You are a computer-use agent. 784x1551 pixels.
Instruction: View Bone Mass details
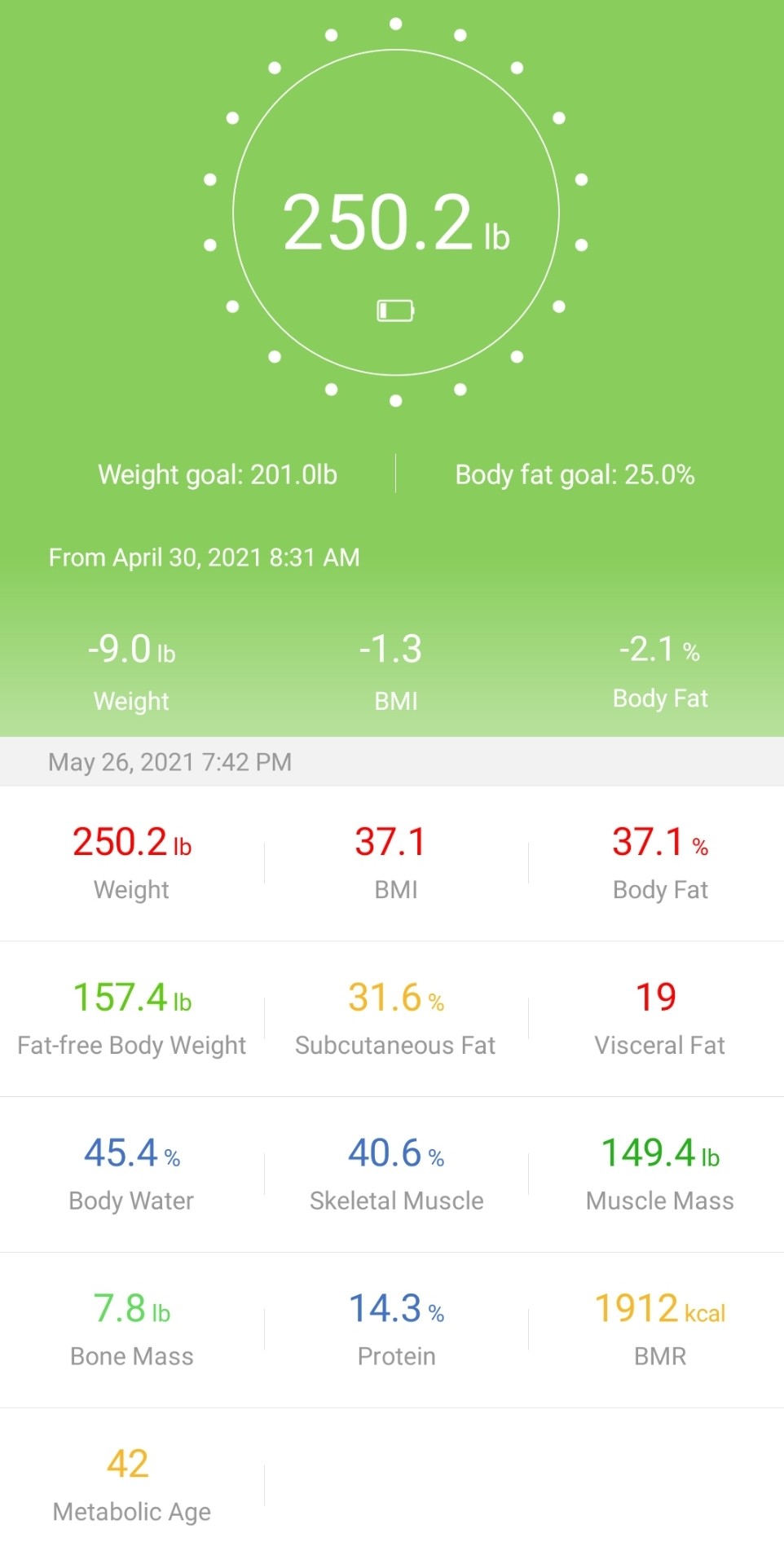point(132,1330)
